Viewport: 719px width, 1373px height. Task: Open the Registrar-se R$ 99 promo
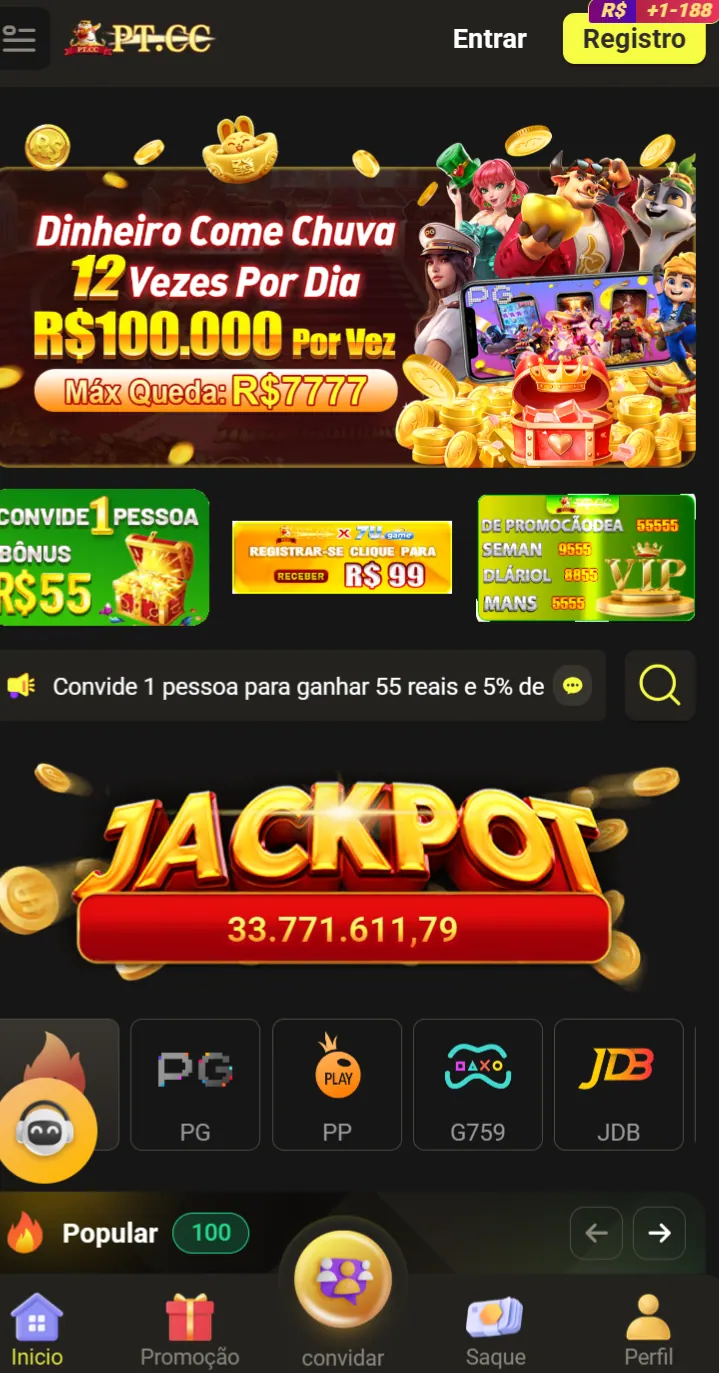click(x=342, y=557)
